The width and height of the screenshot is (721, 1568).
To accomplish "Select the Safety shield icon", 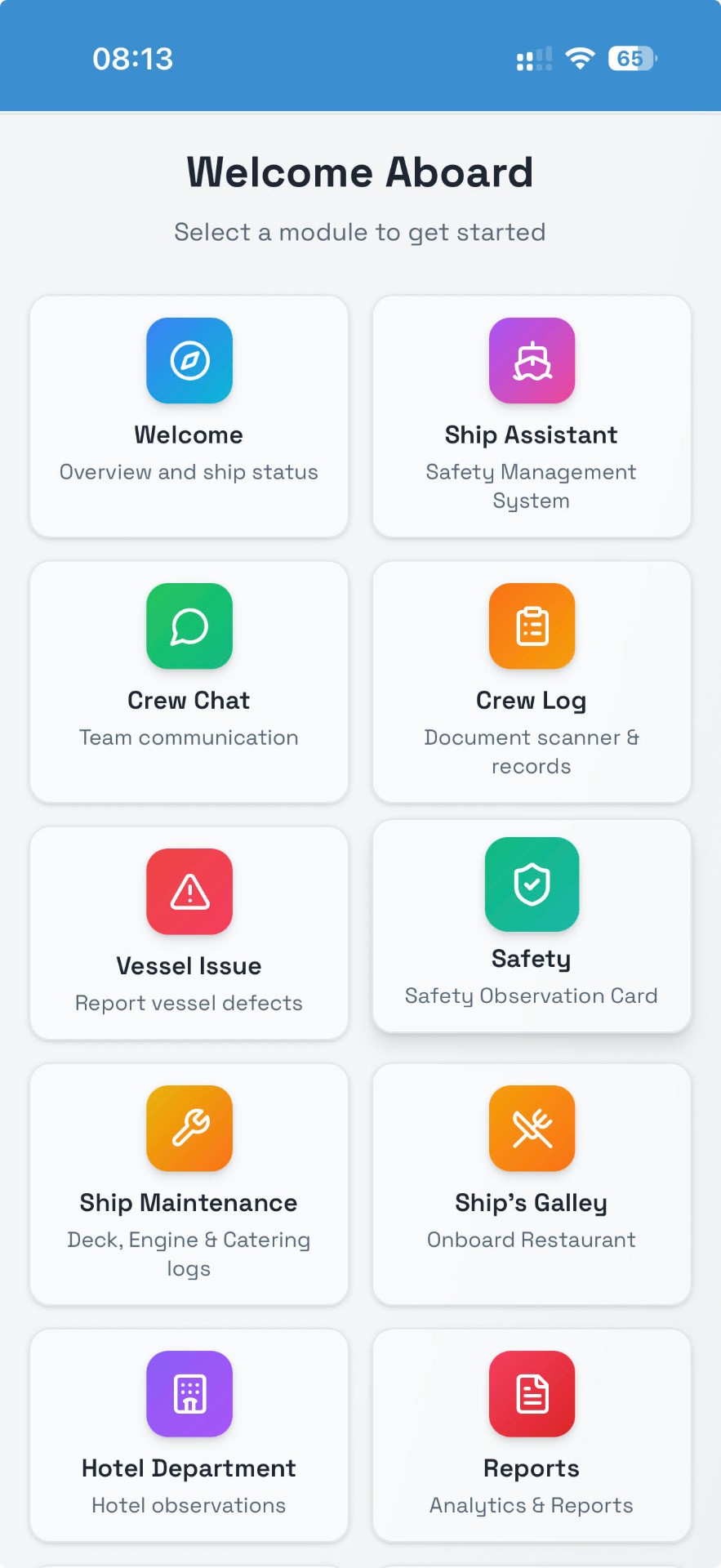I will click(x=531, y=884).
